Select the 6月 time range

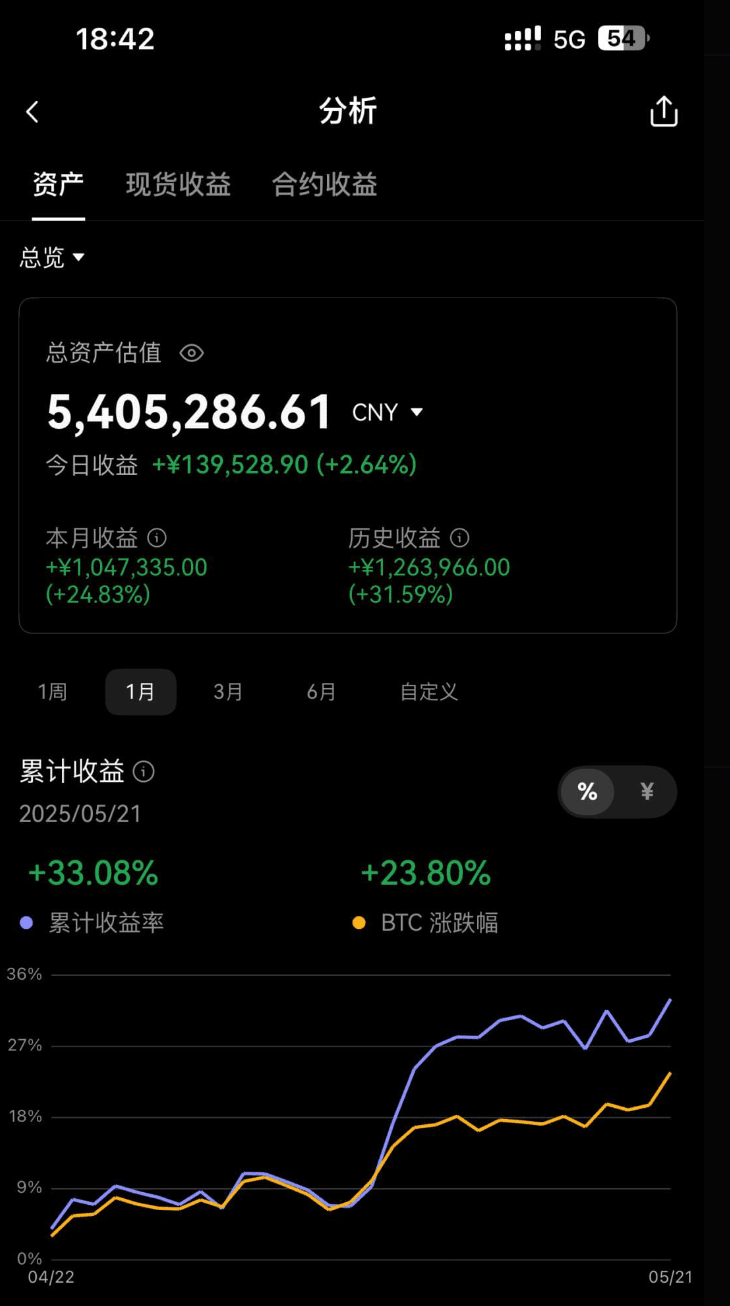(x=321, y=692)
